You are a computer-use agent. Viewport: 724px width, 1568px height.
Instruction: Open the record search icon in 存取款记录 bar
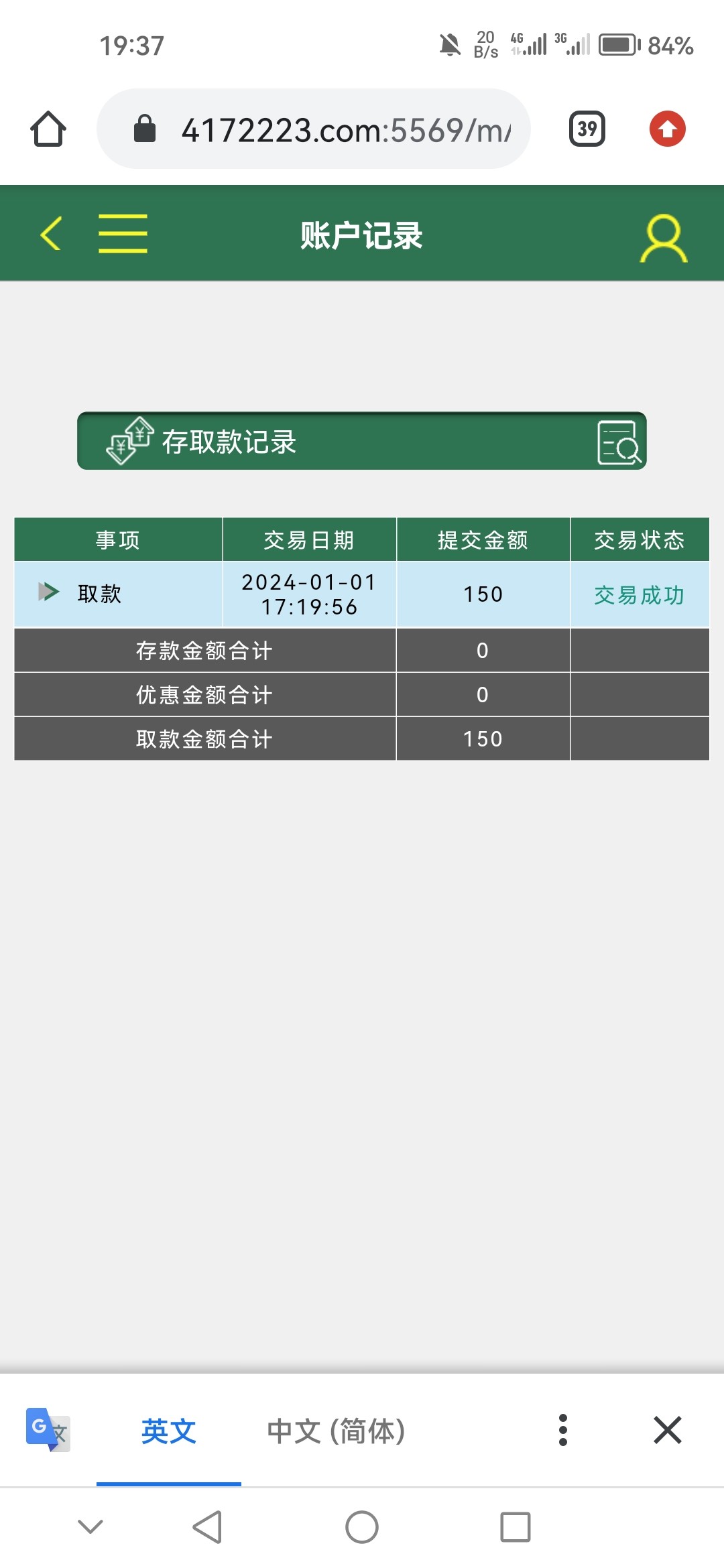click(618, 442)
